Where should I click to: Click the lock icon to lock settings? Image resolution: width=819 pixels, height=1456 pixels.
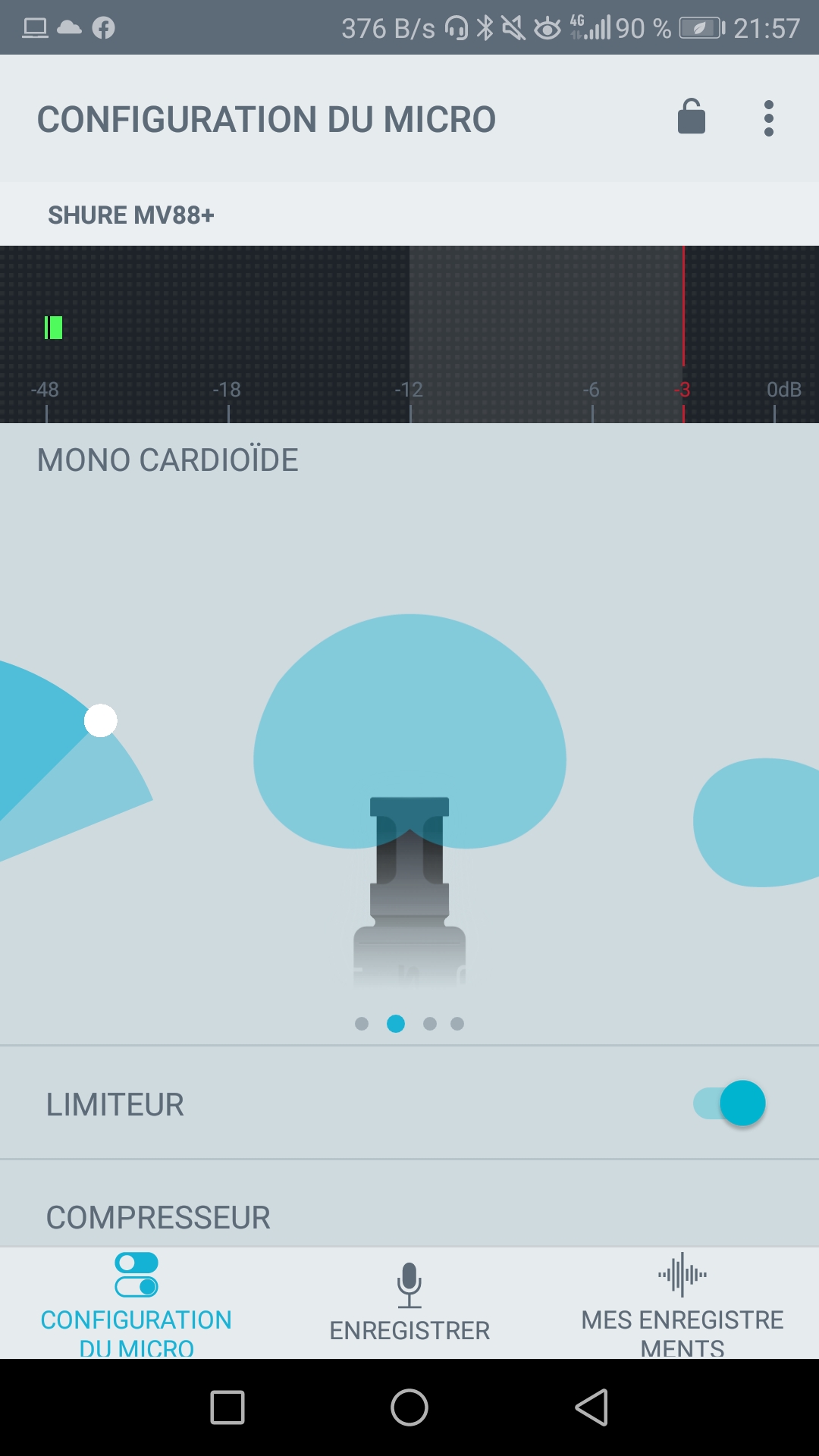[x=691, y=118]
